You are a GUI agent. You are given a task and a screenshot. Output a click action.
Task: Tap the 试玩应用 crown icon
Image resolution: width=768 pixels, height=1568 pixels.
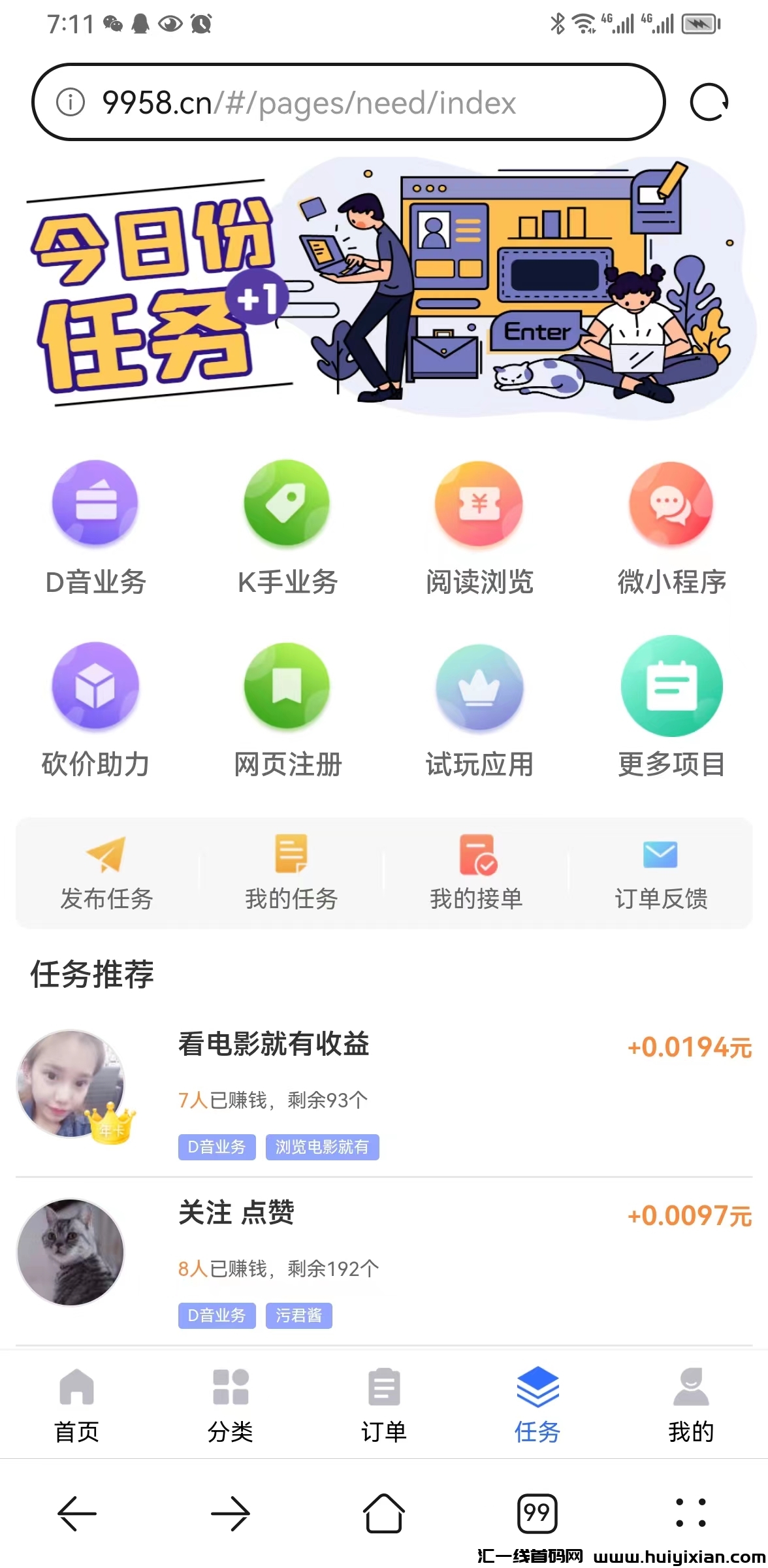coord(479,686)
